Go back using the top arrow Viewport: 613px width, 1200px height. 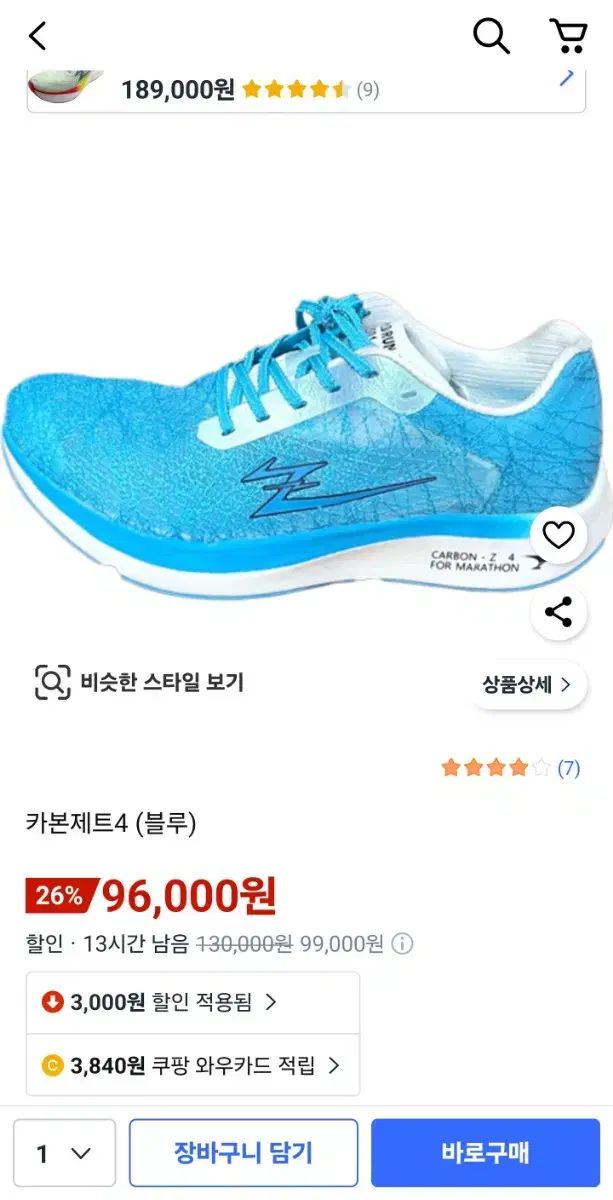38,37
